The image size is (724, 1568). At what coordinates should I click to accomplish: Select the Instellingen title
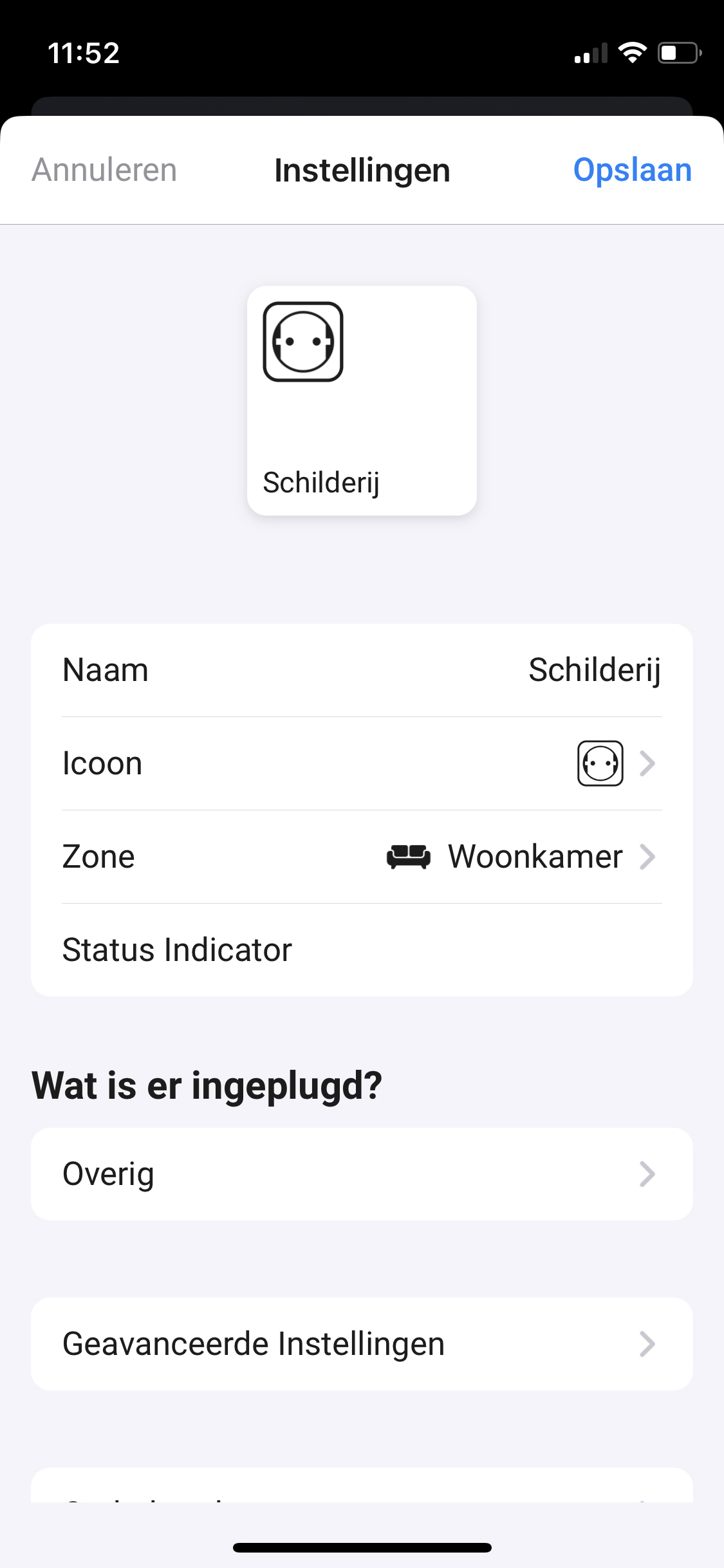click(361, 170)
